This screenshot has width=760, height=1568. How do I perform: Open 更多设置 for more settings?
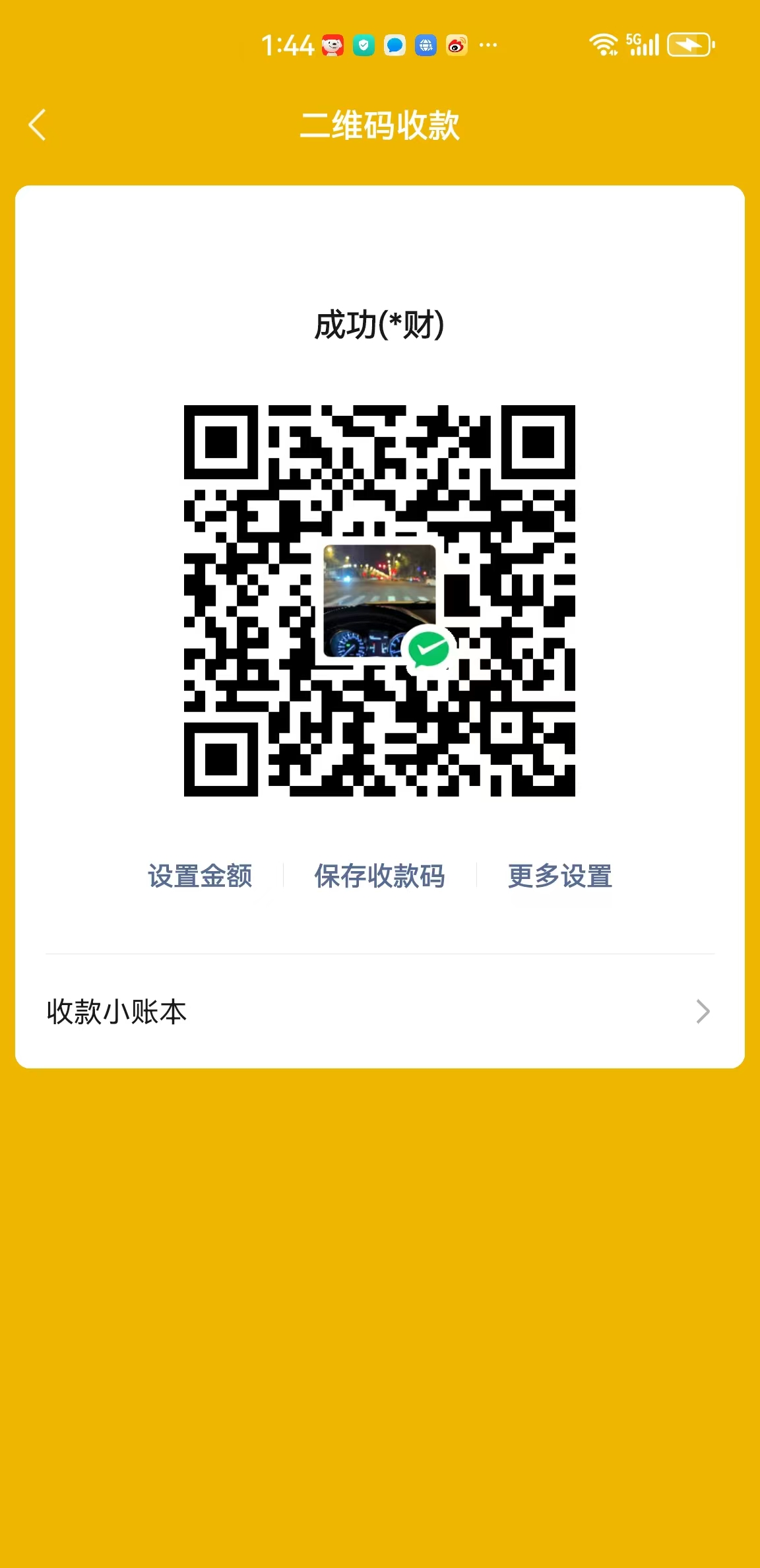point(559,876)
